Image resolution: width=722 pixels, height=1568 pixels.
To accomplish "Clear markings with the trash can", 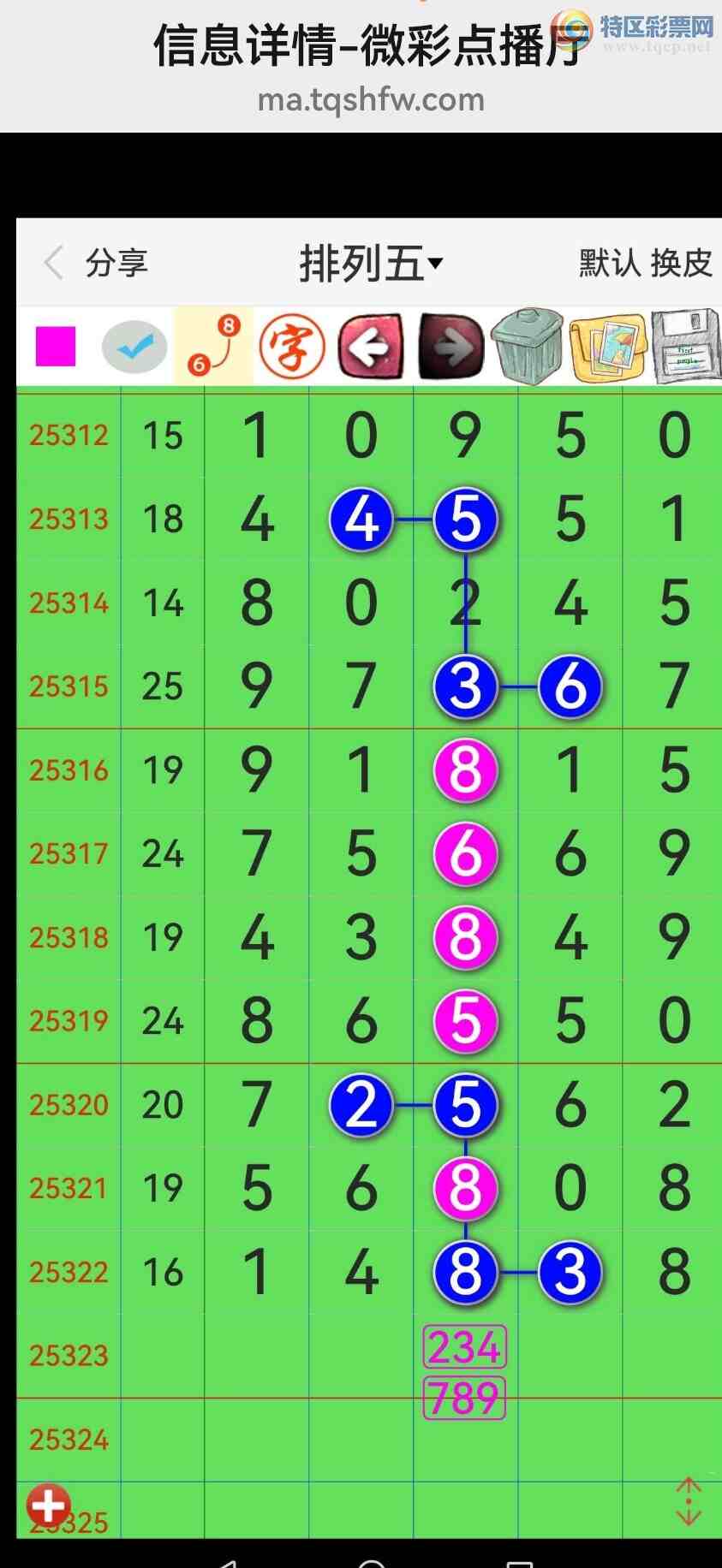I will (x=528, y=346).
